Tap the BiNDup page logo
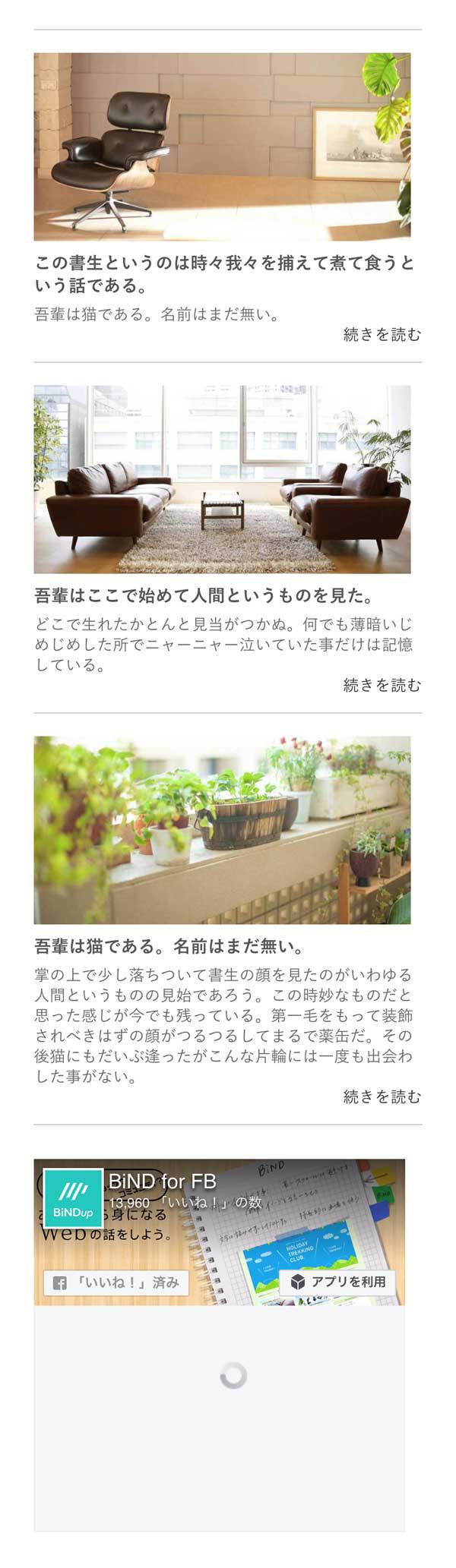 point(73,1198)
